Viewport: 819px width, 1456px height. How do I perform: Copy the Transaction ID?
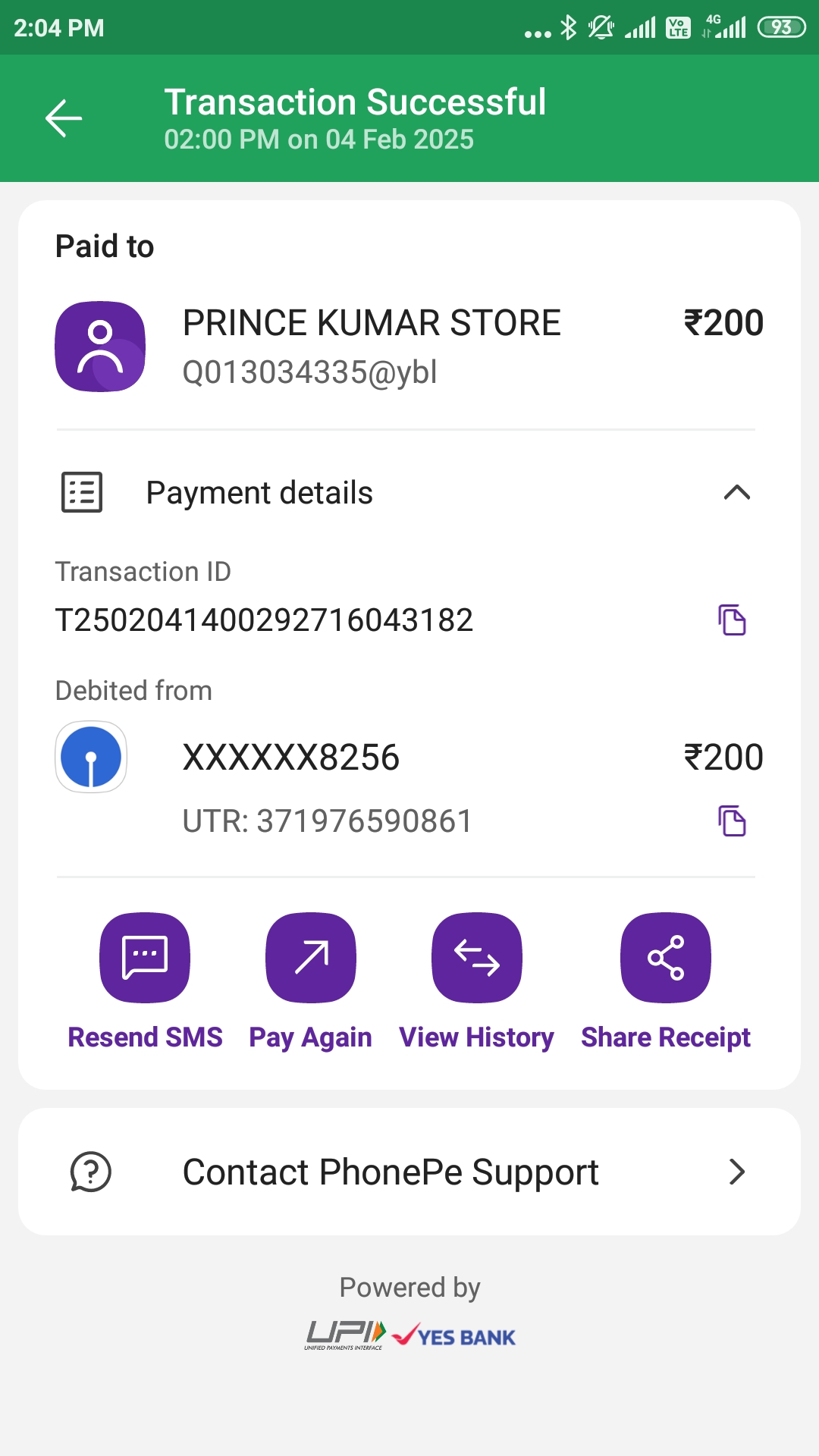pos(732,620)
